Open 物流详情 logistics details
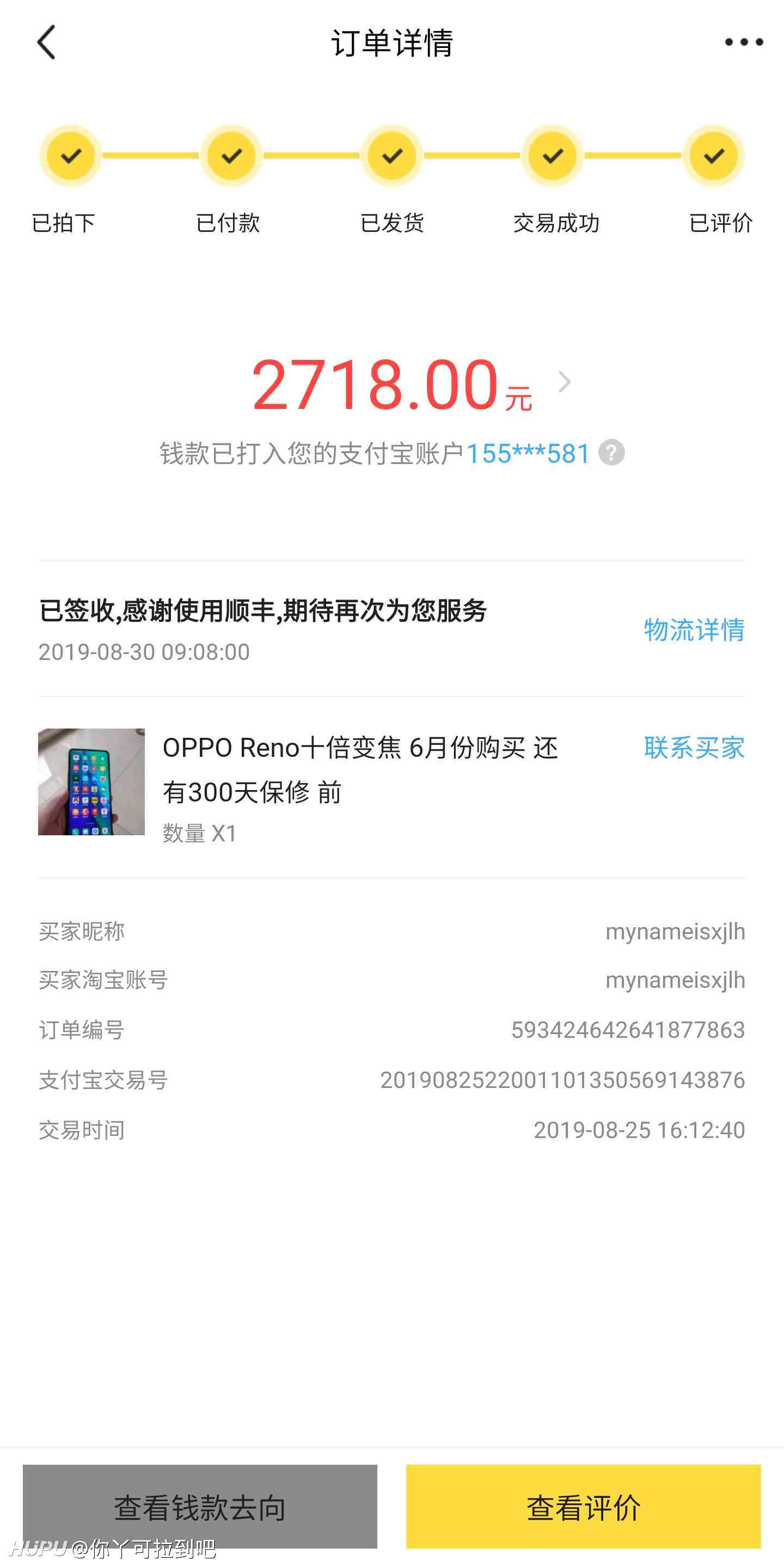 click(x=694, y=630)
